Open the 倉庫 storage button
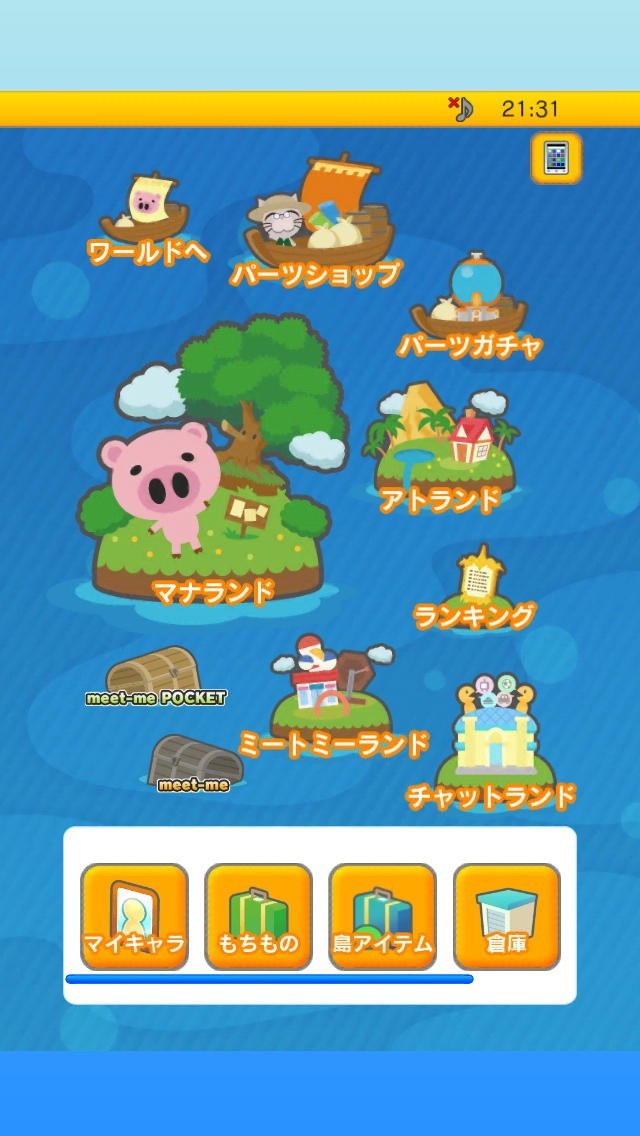The image size is (640, 1136). (507, 916)
